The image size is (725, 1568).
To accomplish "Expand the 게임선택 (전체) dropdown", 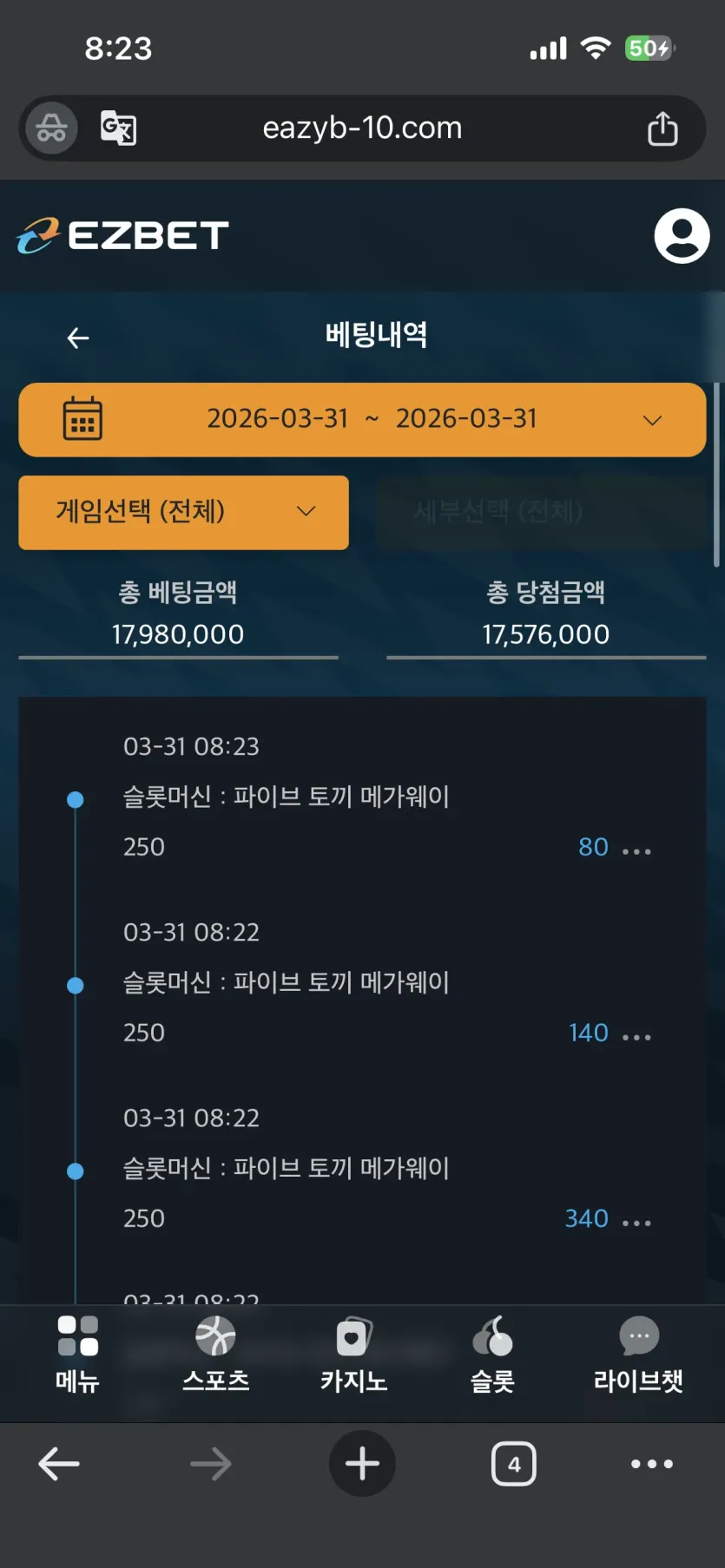I will click(x=183, y=512).
